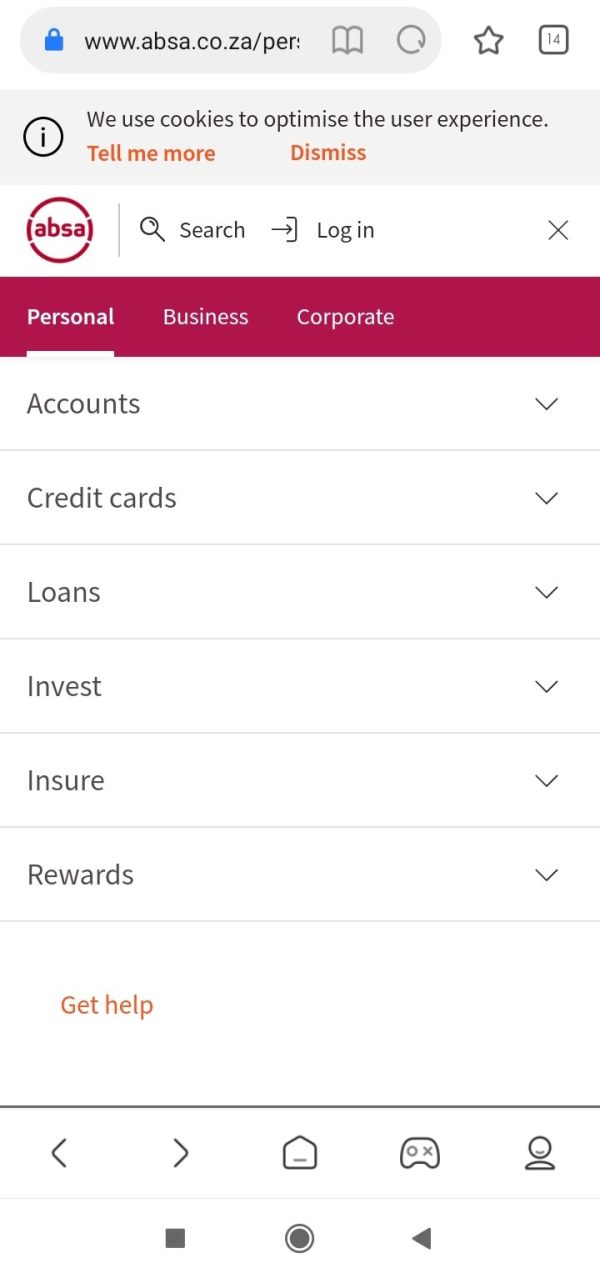The image size is (600, 1278).
Task: Expand the Accounts section
Action: pos(300,404)
